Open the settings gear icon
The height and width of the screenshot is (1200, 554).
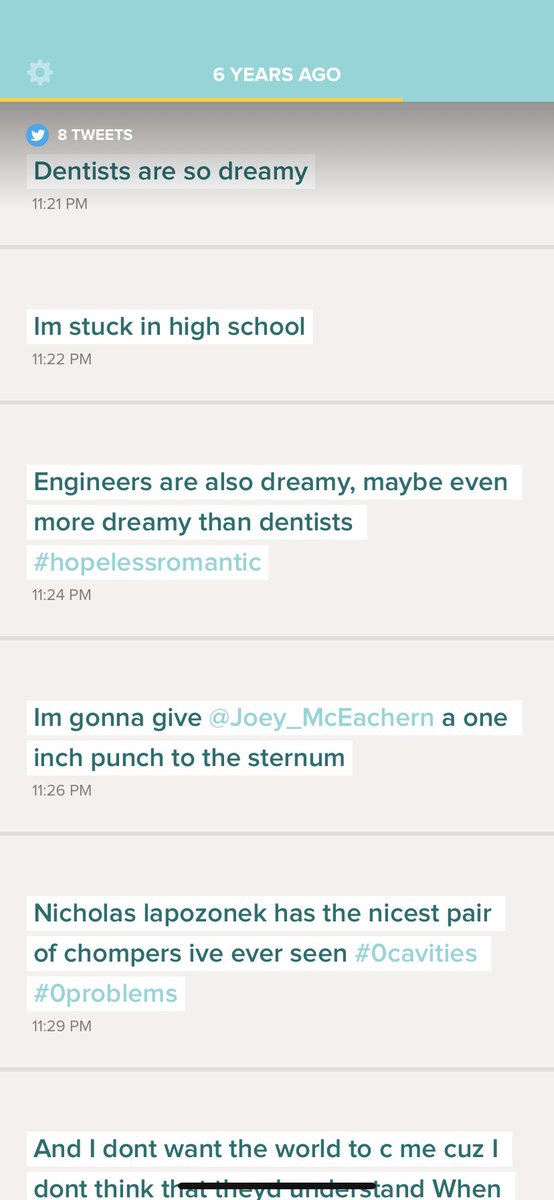tap(40, 72)
